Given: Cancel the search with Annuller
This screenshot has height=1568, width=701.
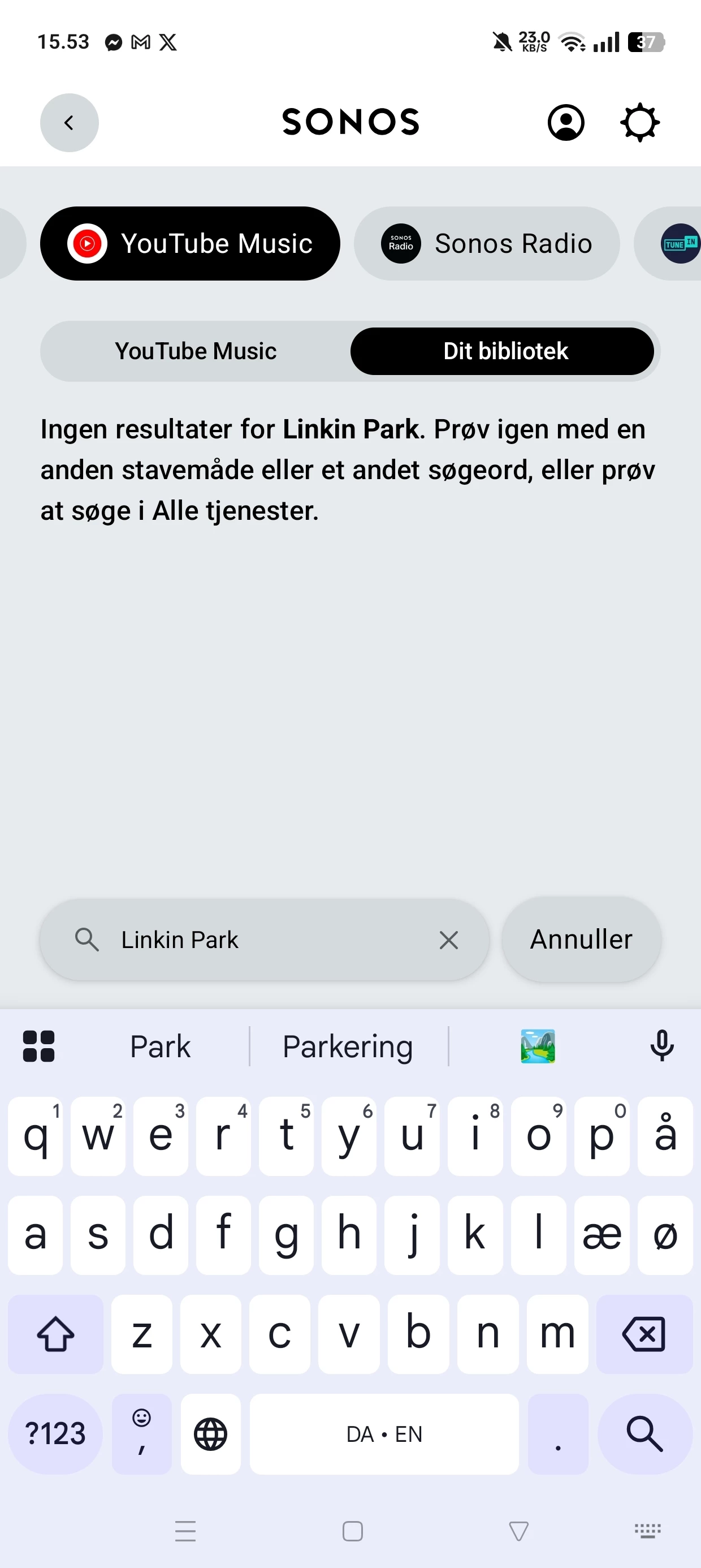Looking at the screenshot, I should click(581, 939).
